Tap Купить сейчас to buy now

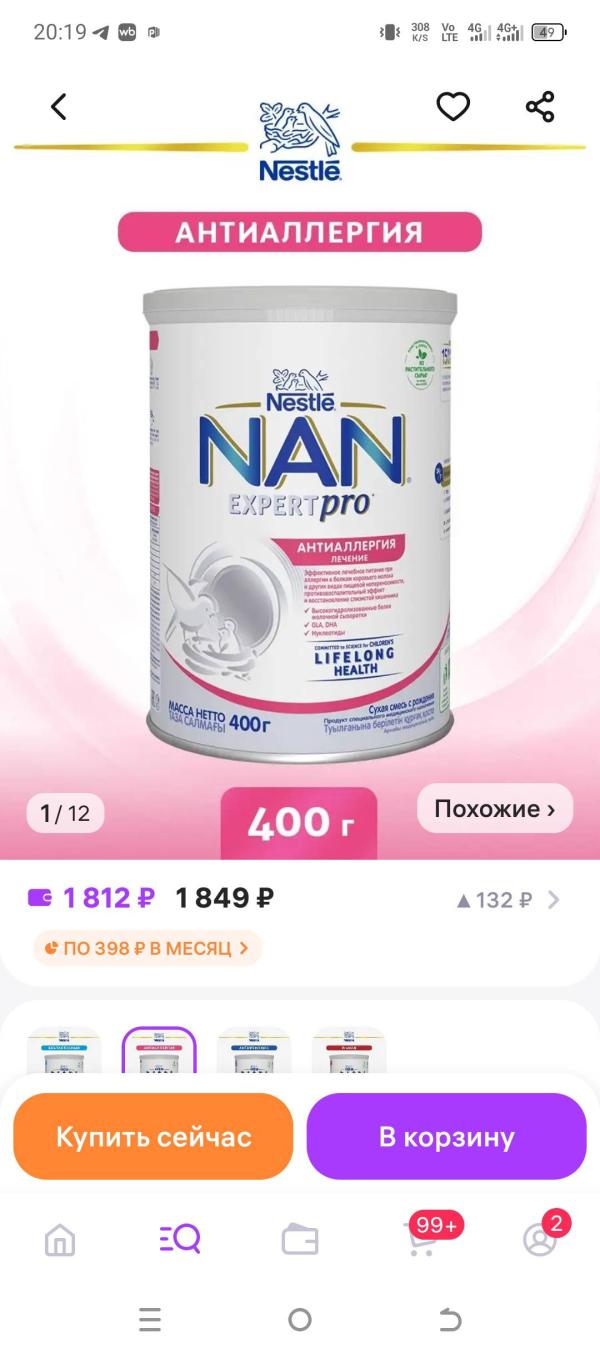153,1137
